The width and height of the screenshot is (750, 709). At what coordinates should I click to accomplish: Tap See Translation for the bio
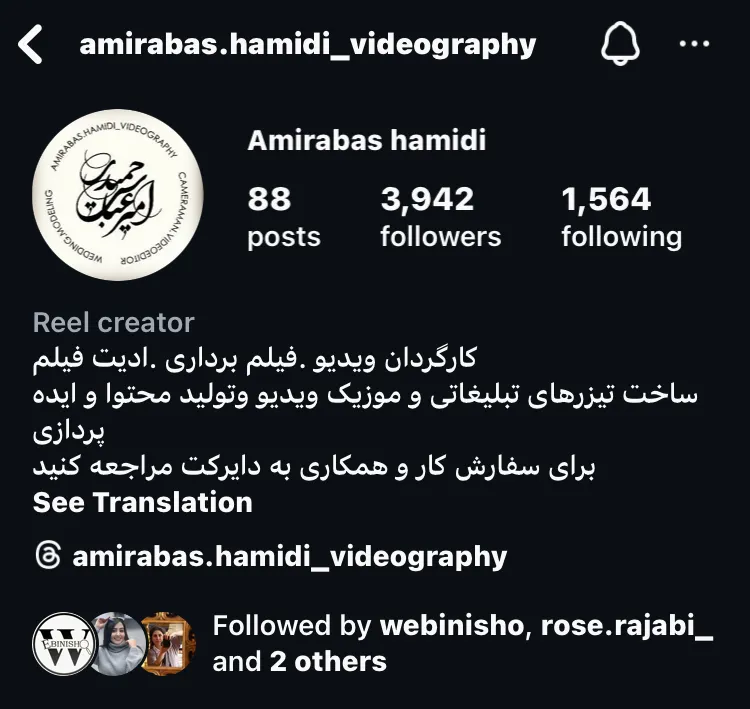click(143, 502)
